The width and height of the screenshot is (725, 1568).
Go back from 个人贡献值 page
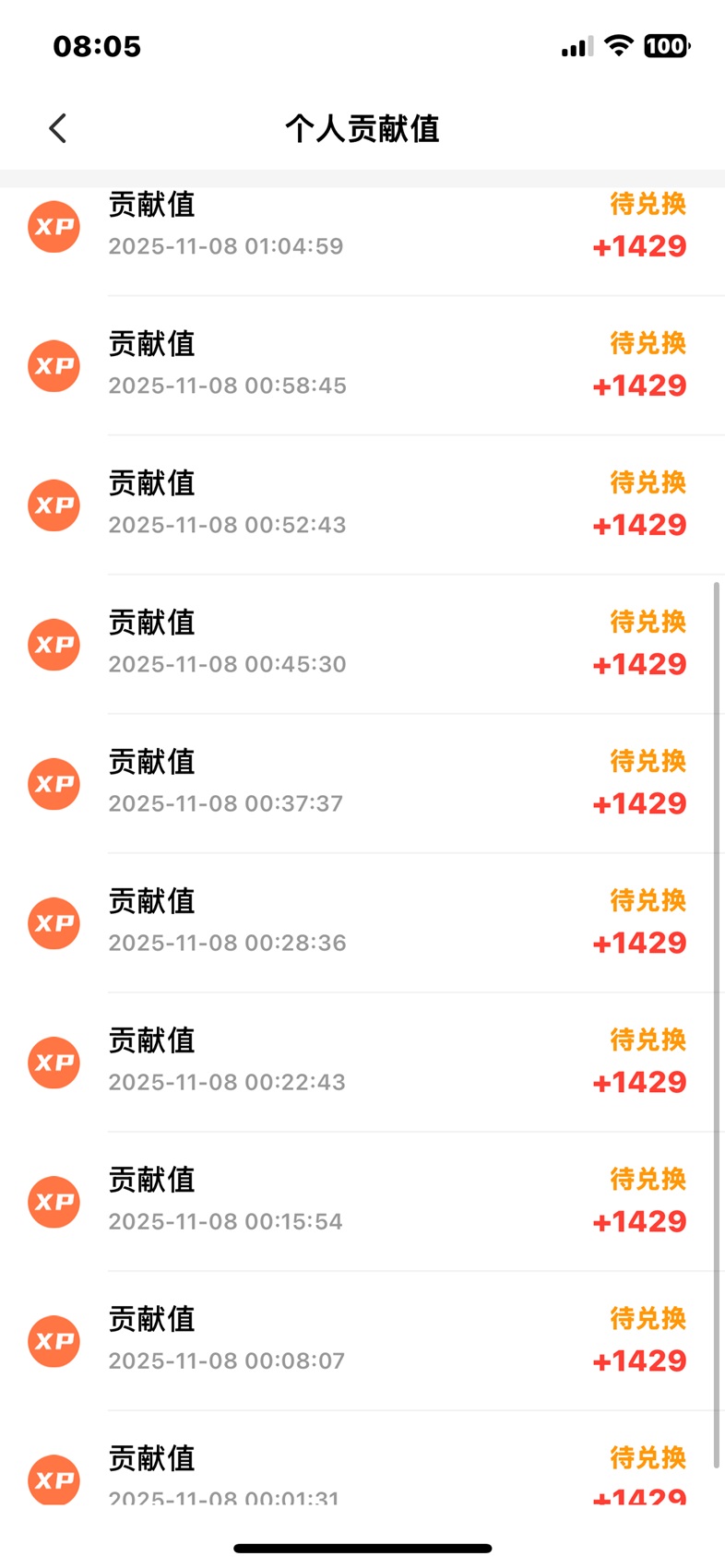click(57, 128)
